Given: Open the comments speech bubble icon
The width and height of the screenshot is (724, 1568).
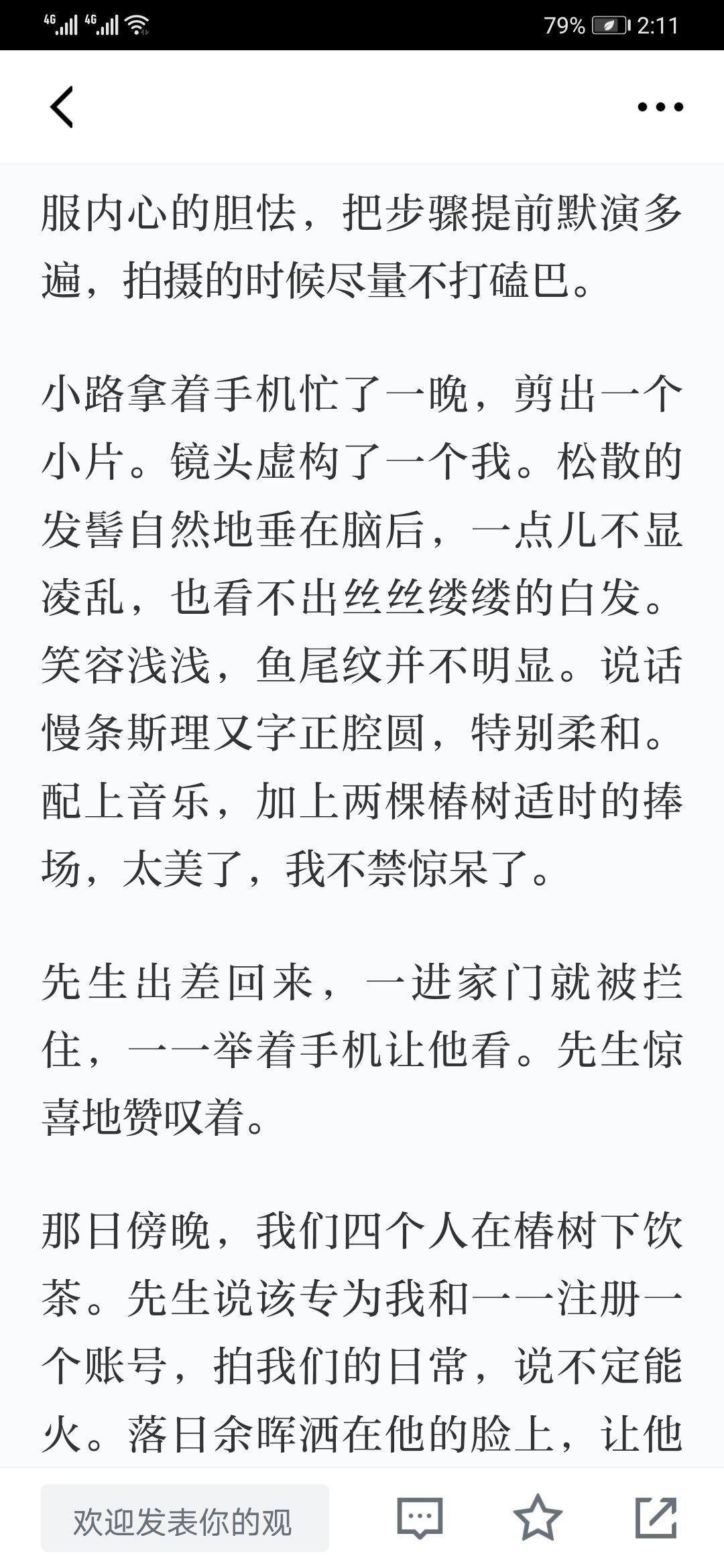Looking at the screenshot, I should [x=420, y=1517].
